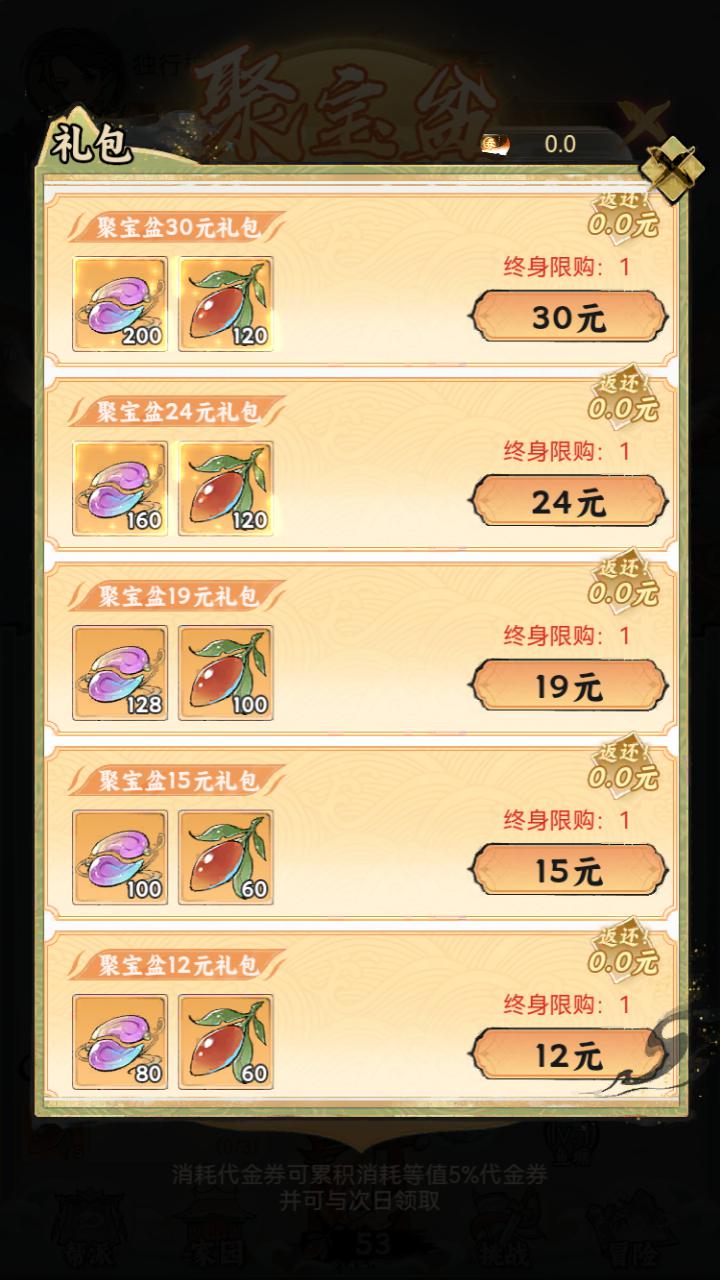View the 100 red fruit item in 19元礼包

pyautogui.click(x=226, y=673)
